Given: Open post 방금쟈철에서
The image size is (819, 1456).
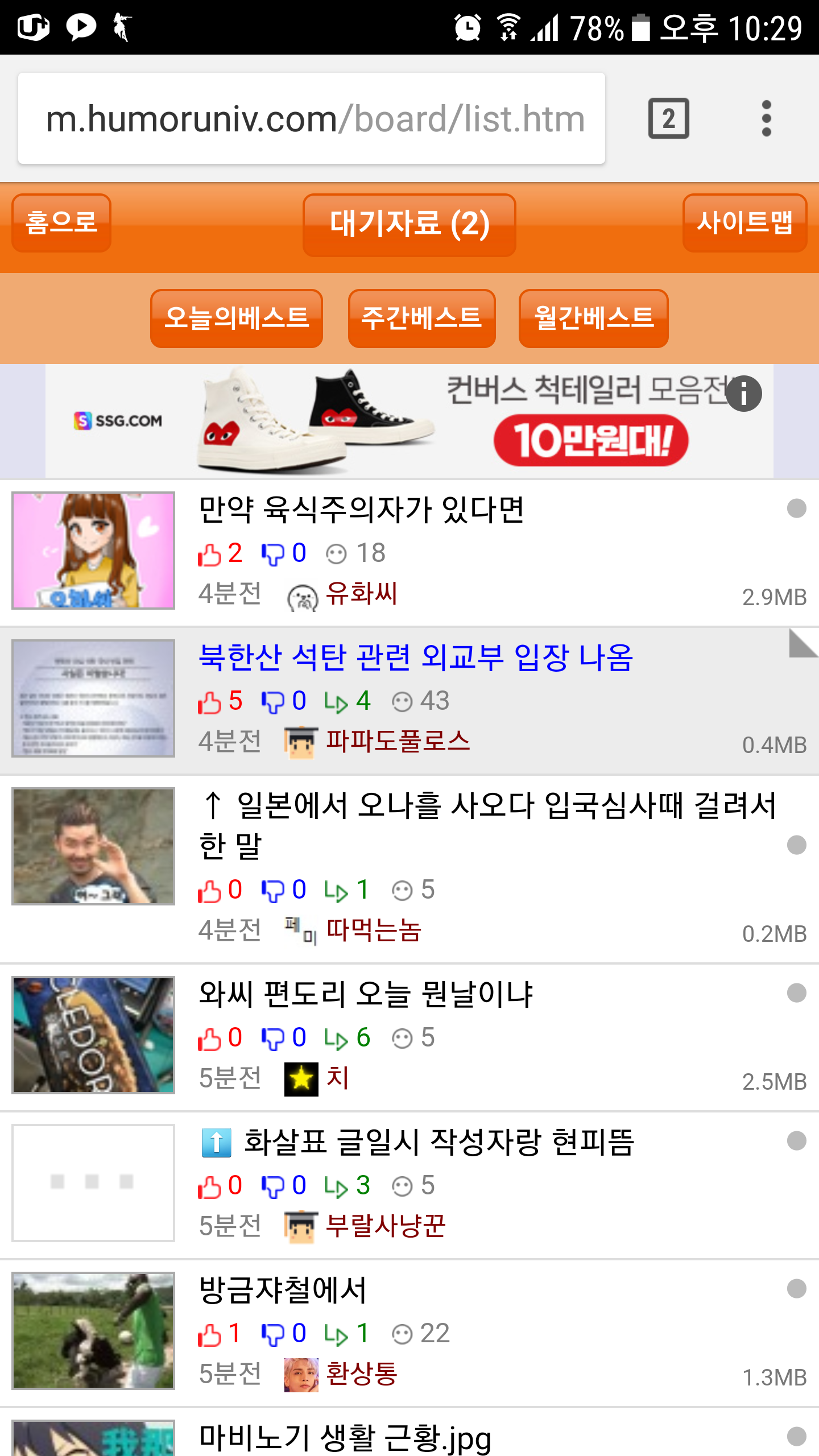Looking at the screenshot, I should pyautogui.click(x=283, y=1290).
